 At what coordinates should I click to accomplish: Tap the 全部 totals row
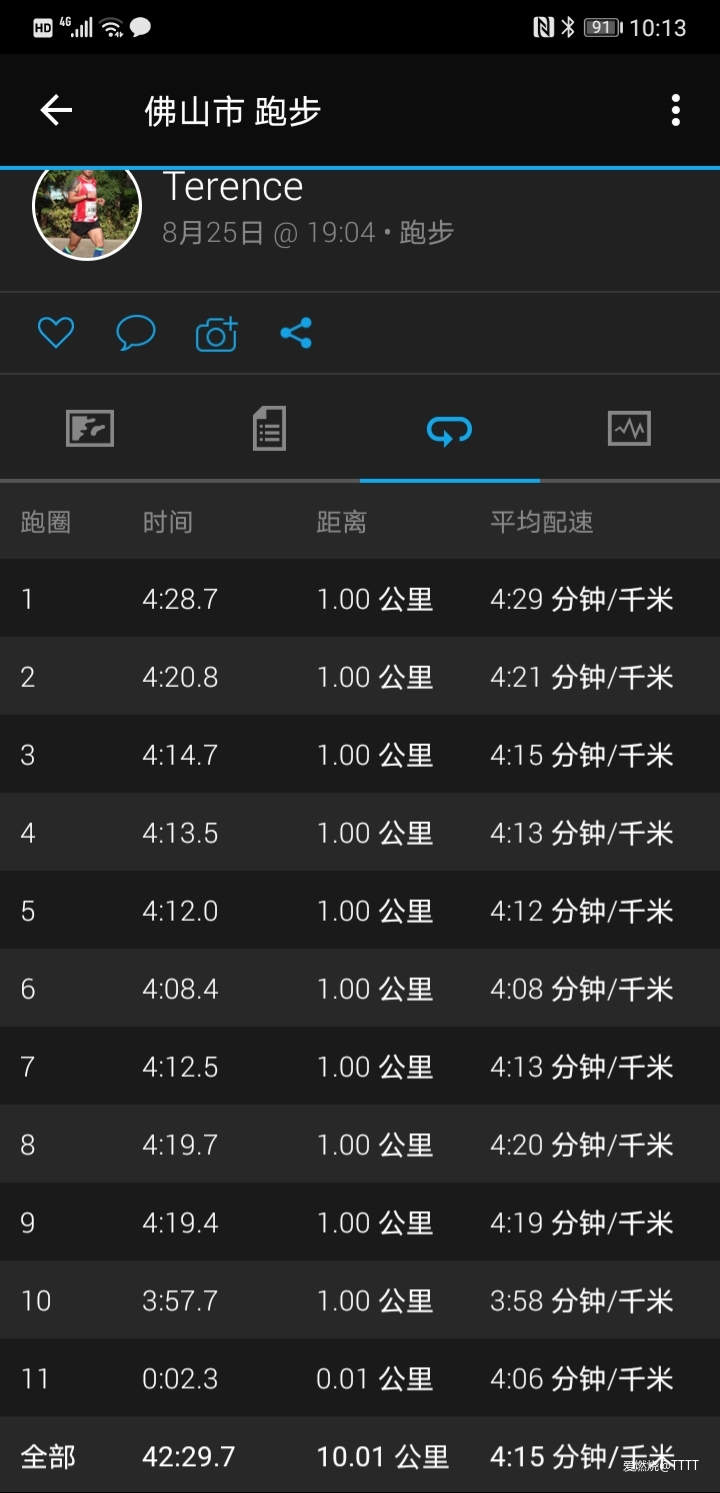[x=360, y=1456]
